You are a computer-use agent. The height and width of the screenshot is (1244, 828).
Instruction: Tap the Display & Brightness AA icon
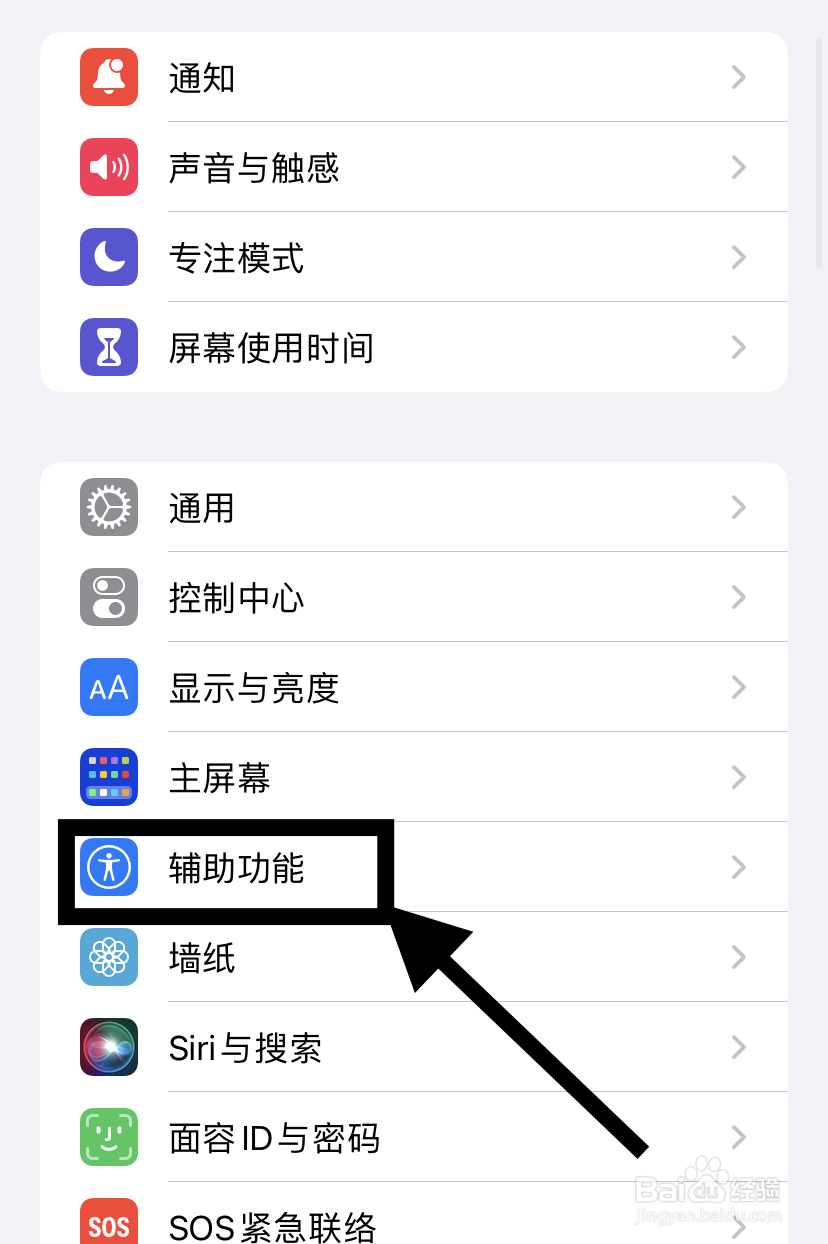coord(108,687)
